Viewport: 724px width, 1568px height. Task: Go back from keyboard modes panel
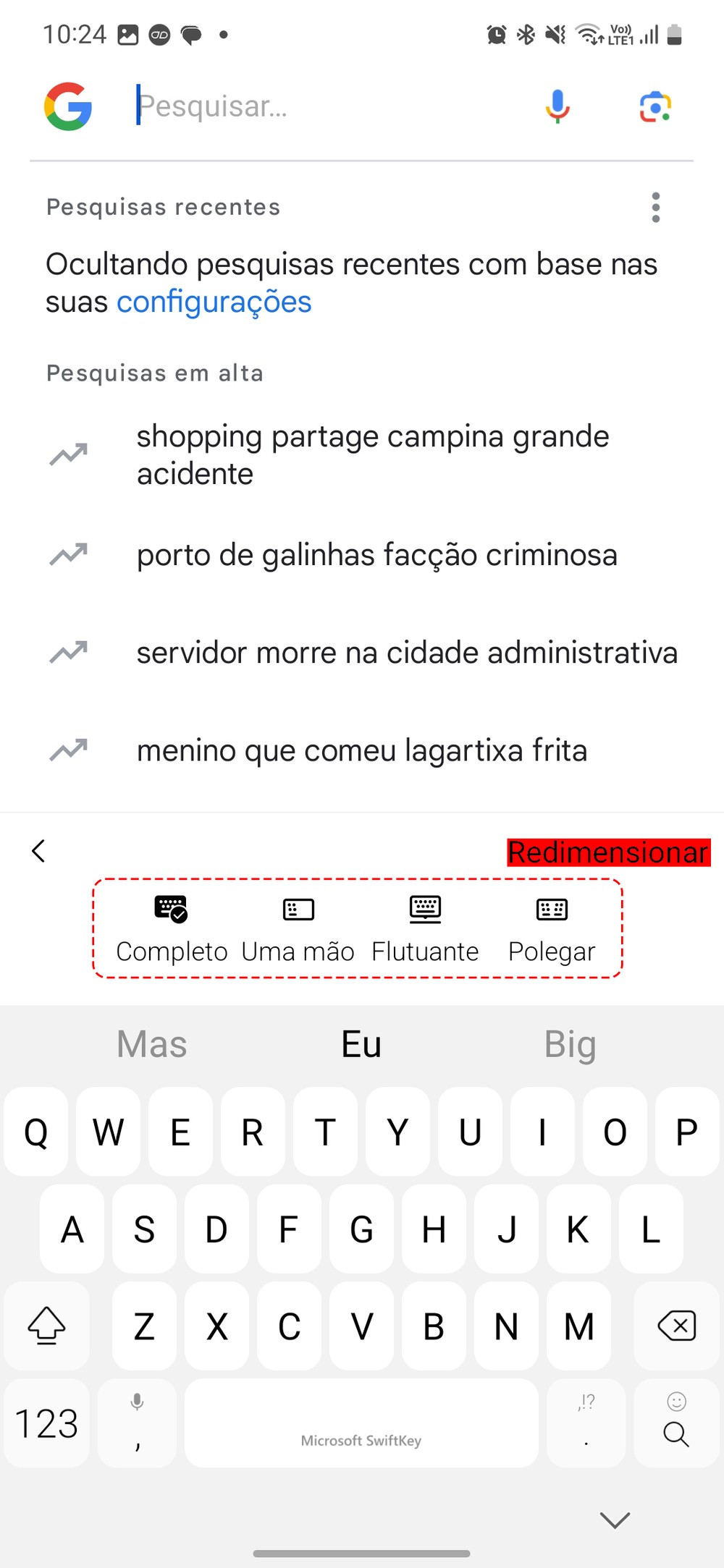click(x=39, y=851)
